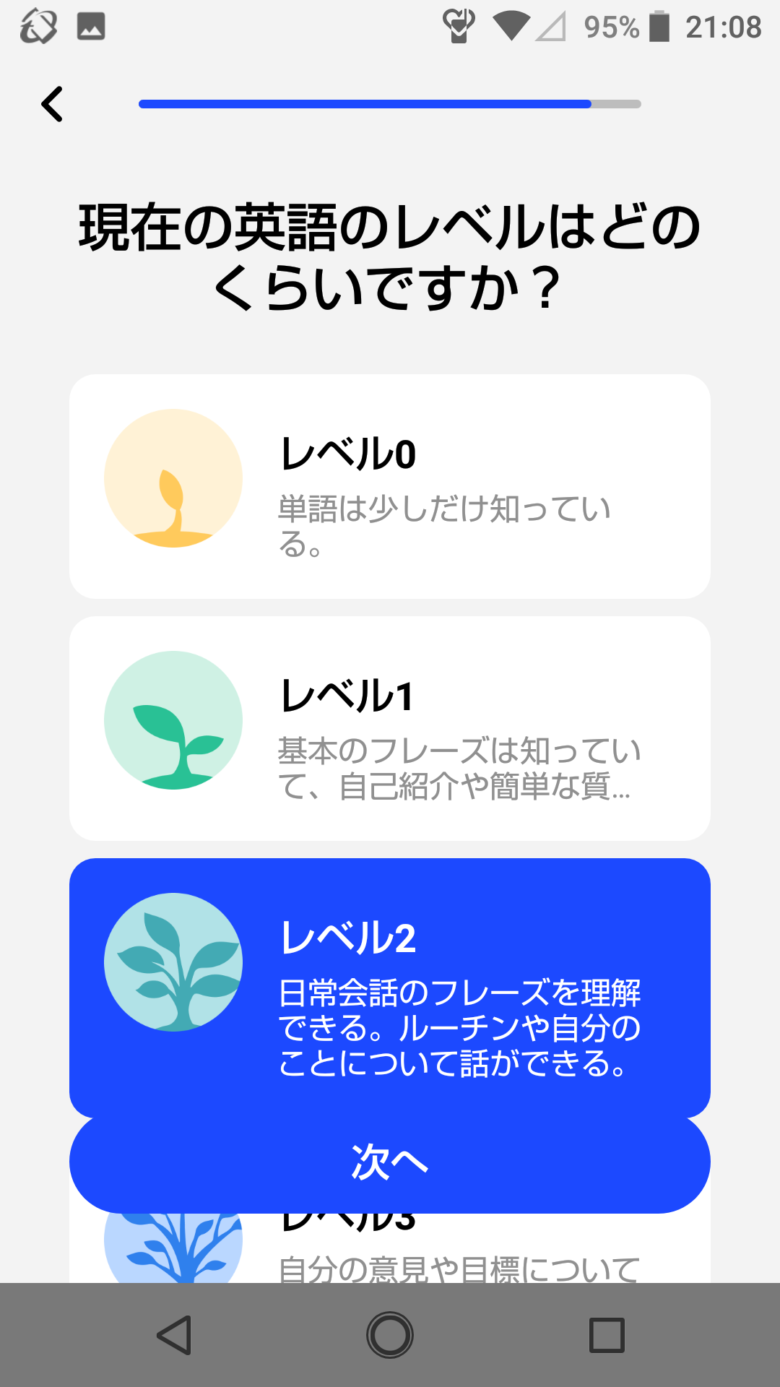The height and width of the screenshot is (1387, 780).
Task: Choose the レベル1 option
Action: pyautogui.click(x=390, y=729)
